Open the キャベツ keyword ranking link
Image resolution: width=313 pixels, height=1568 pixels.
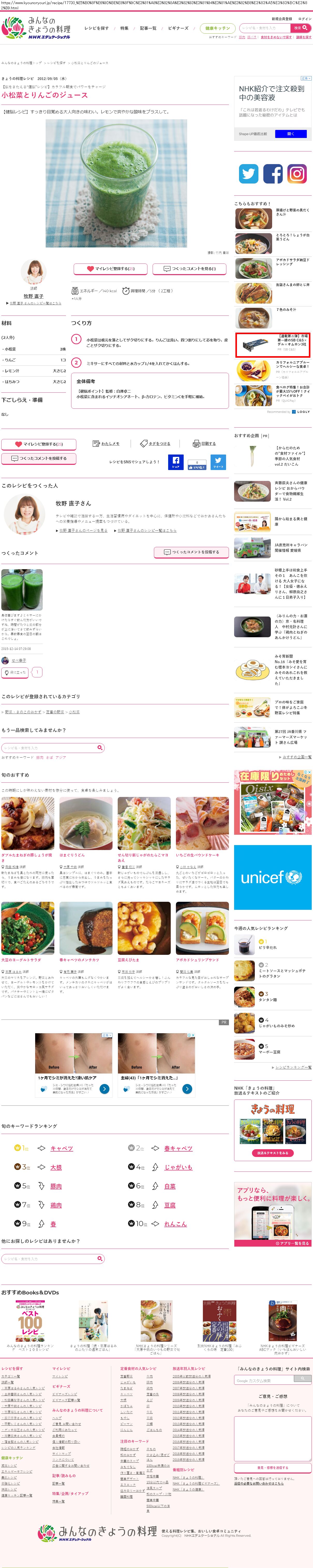[x=61, y=1148]
